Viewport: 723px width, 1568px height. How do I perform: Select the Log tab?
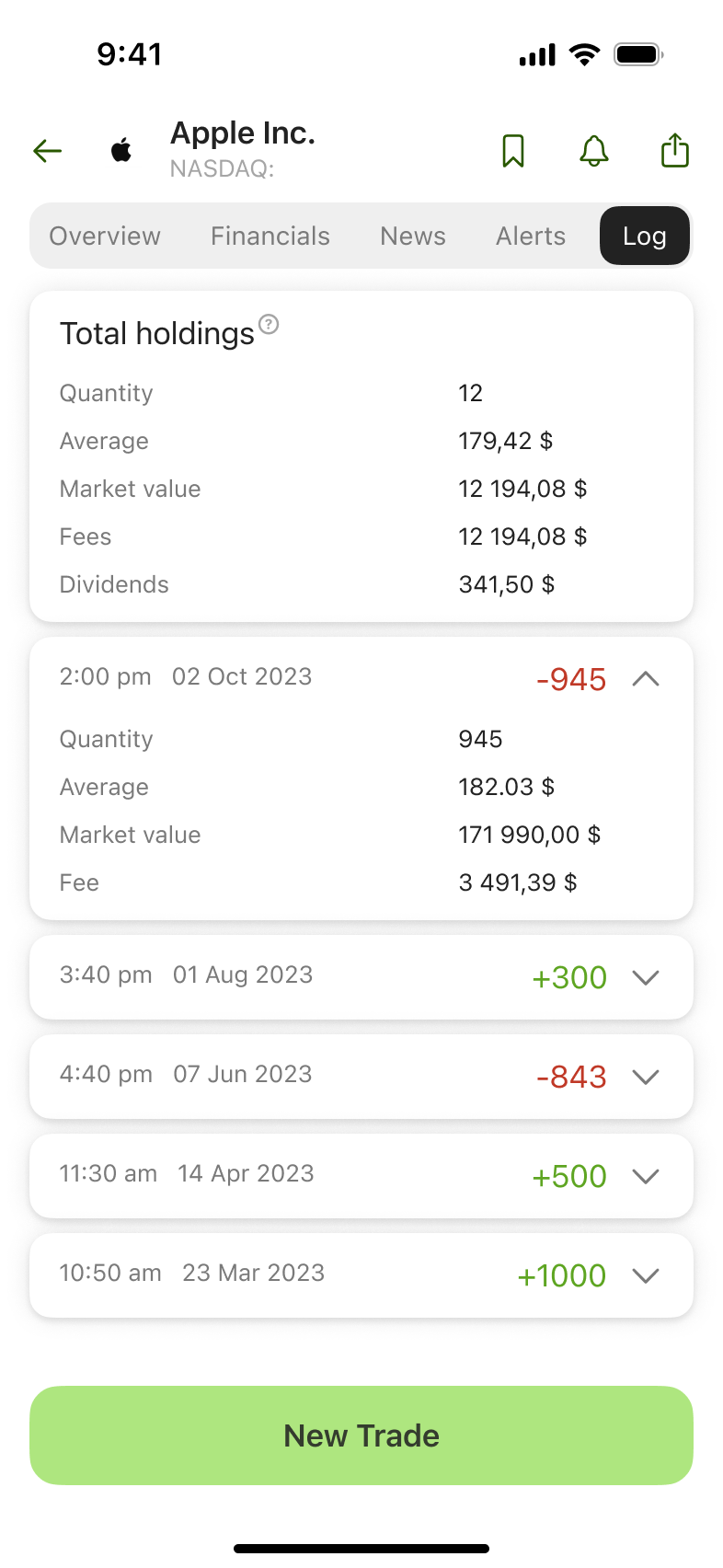[645, 236]
